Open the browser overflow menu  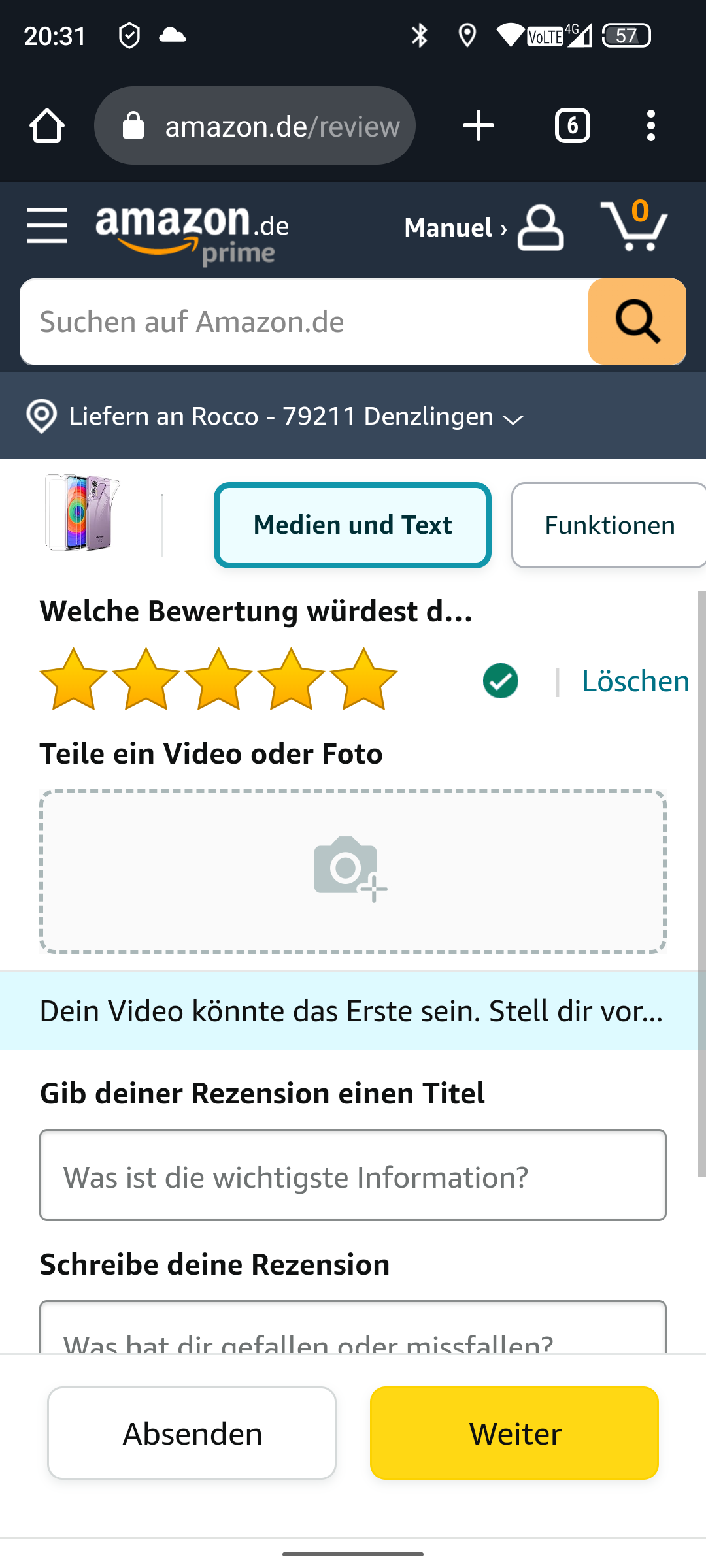(x=650, y=125)
